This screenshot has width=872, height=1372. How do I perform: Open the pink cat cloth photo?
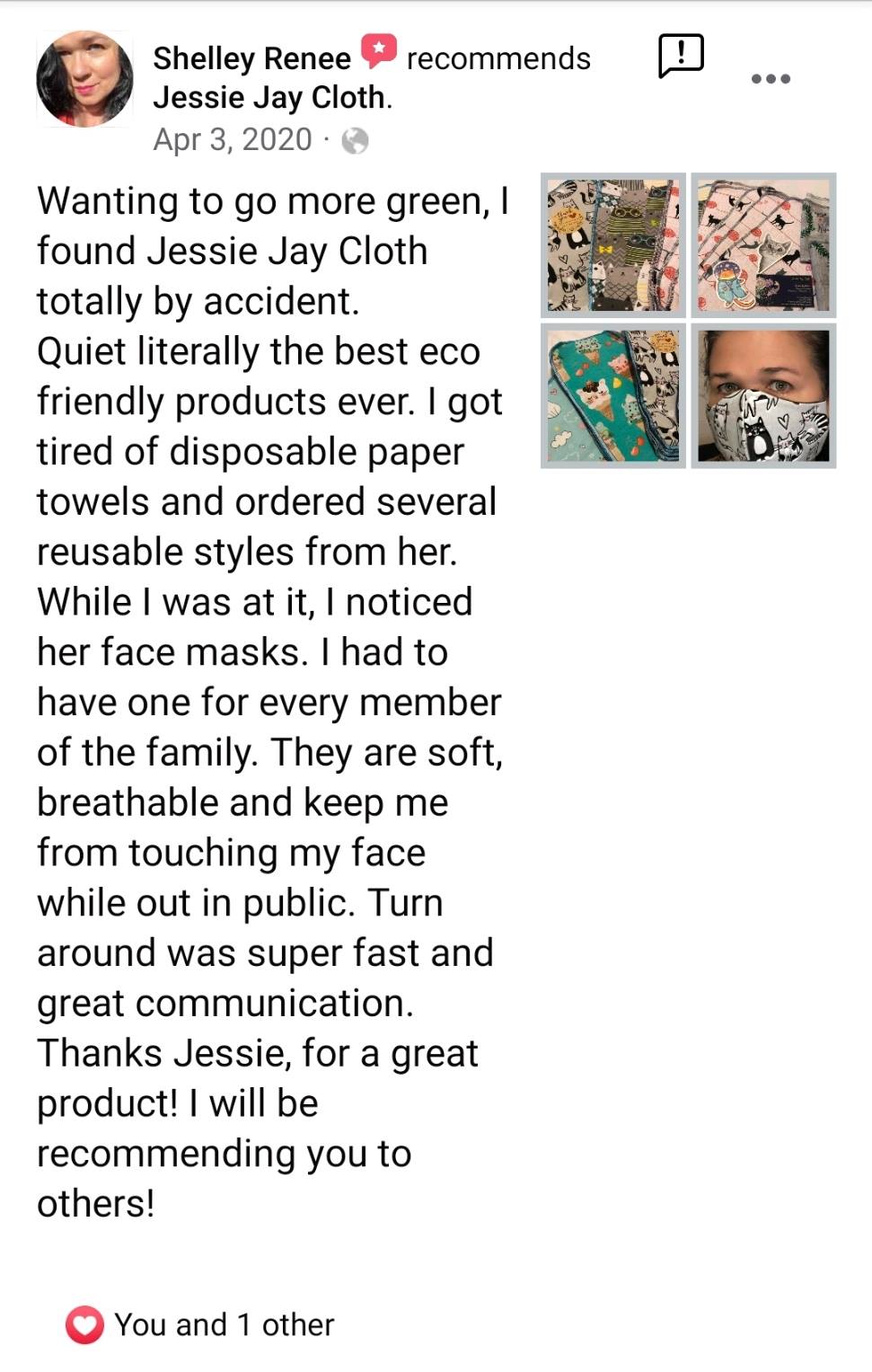pyautogui.click(x=763, y=244)
